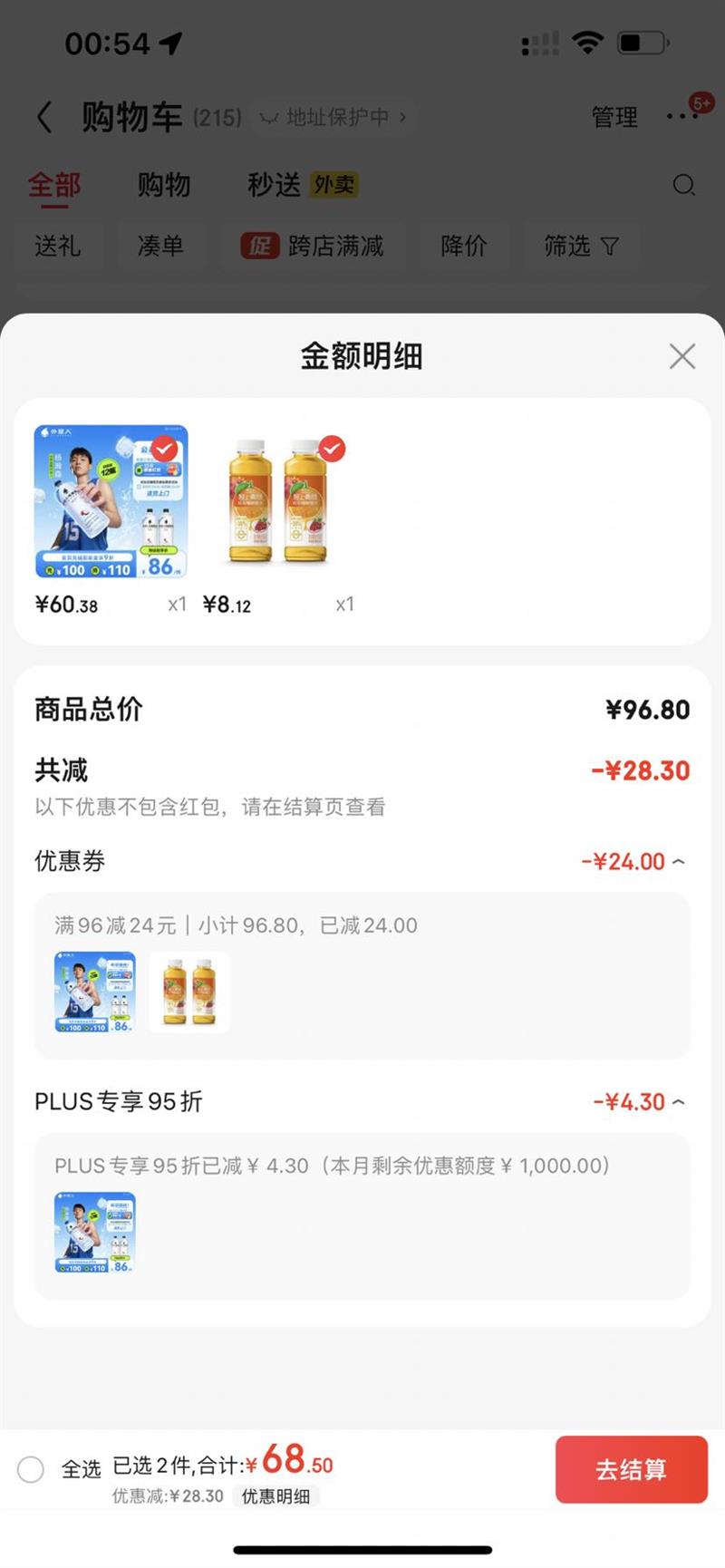This screenshot has height=1568, width=725.
Task: Open 优惠明细 discount details
Action: (x=275, y=1495)
